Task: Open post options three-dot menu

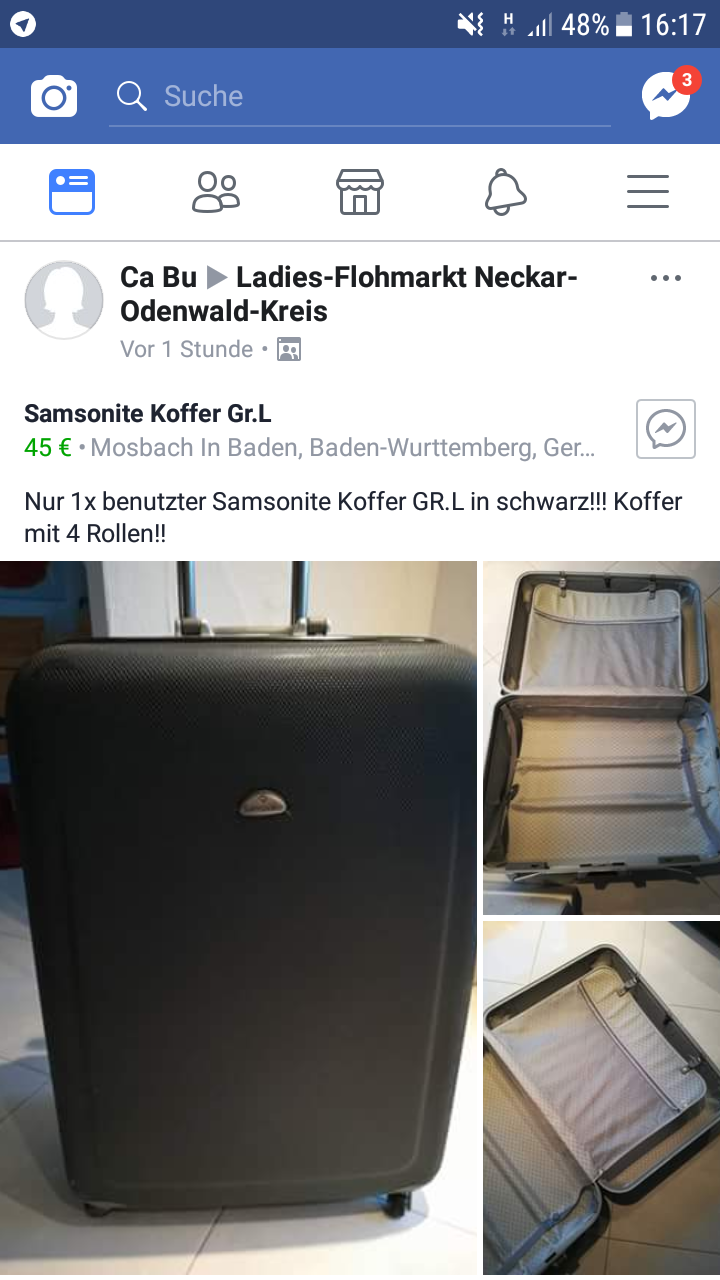Action: (666, 279)
